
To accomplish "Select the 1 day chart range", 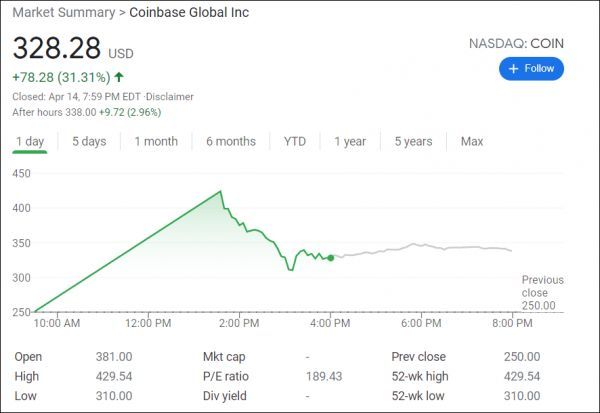I will [x=29, y=141].
